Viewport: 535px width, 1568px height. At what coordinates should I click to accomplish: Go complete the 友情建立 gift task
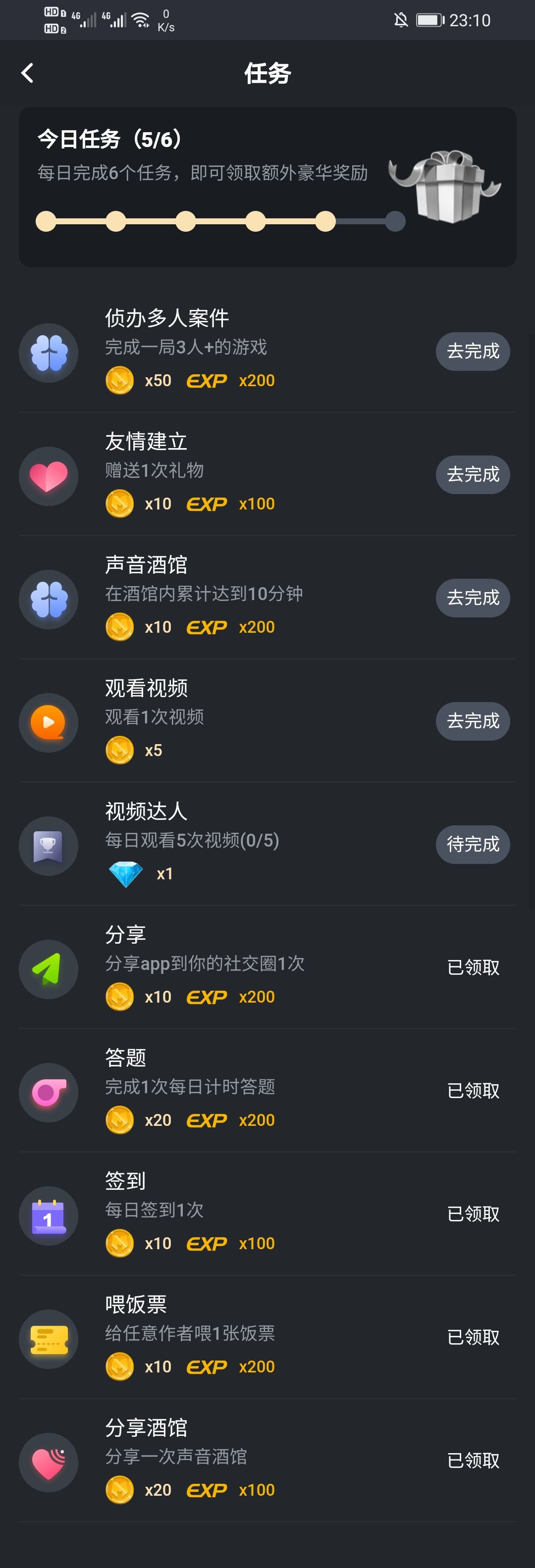(473, 475)
